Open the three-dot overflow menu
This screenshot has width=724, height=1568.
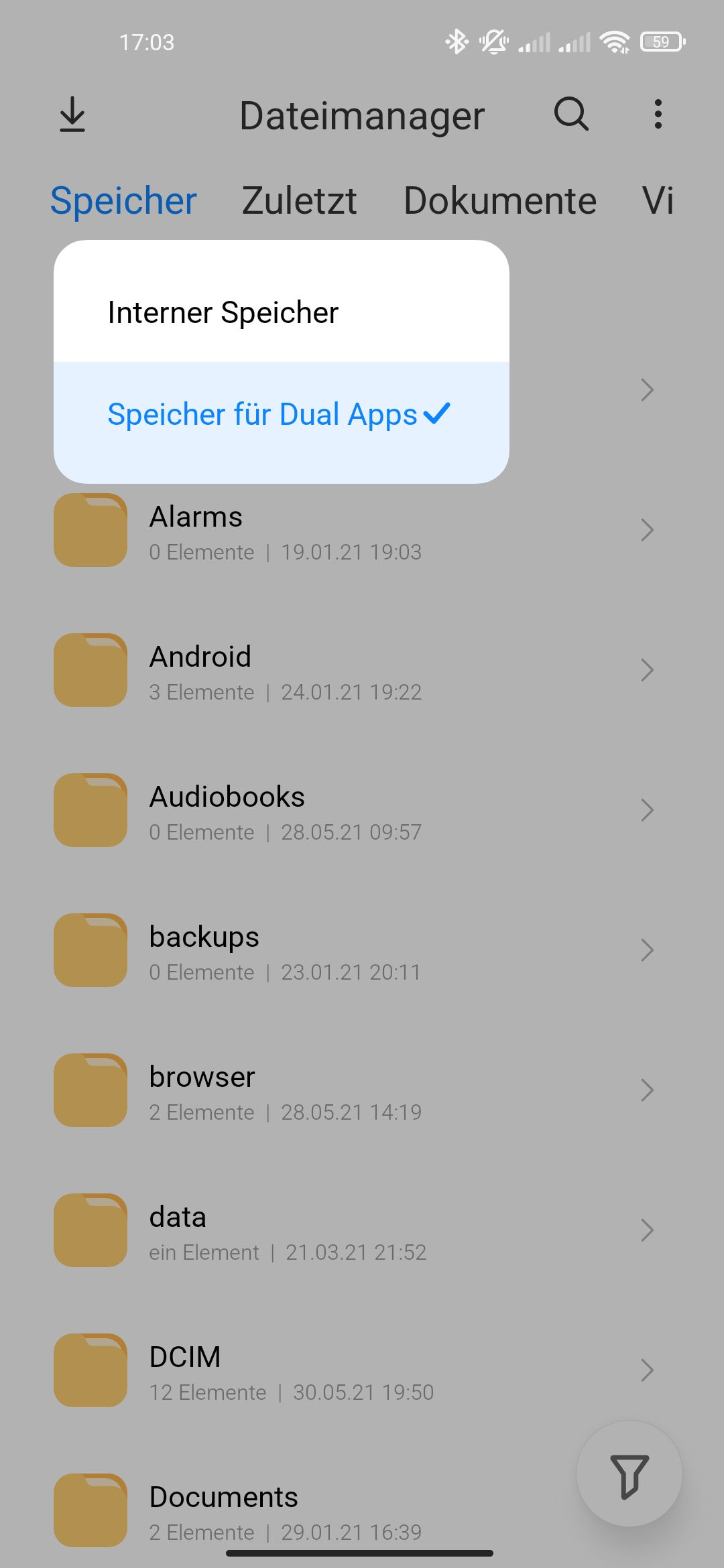pos(658,115)
